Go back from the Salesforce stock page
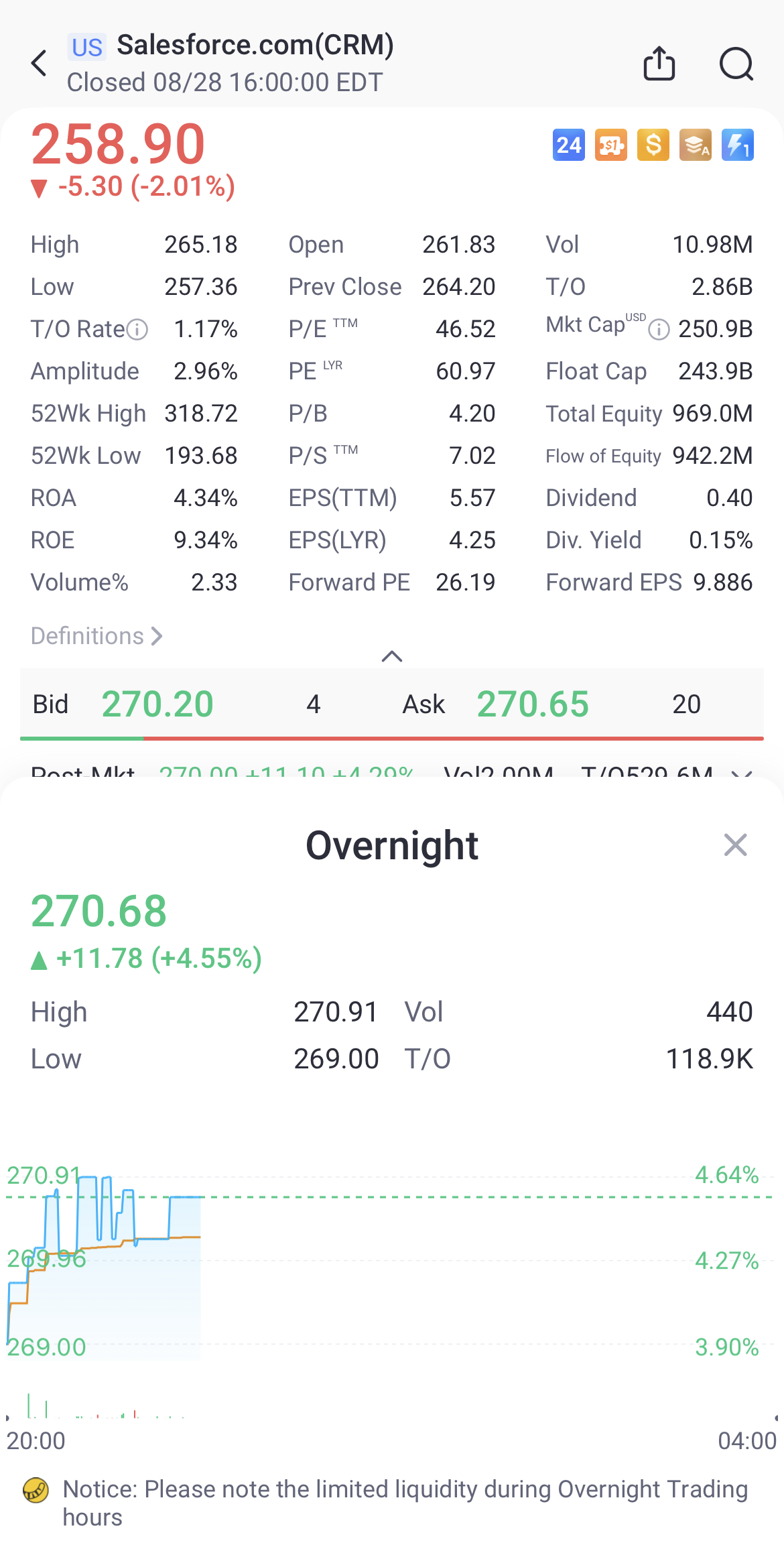 40,64
